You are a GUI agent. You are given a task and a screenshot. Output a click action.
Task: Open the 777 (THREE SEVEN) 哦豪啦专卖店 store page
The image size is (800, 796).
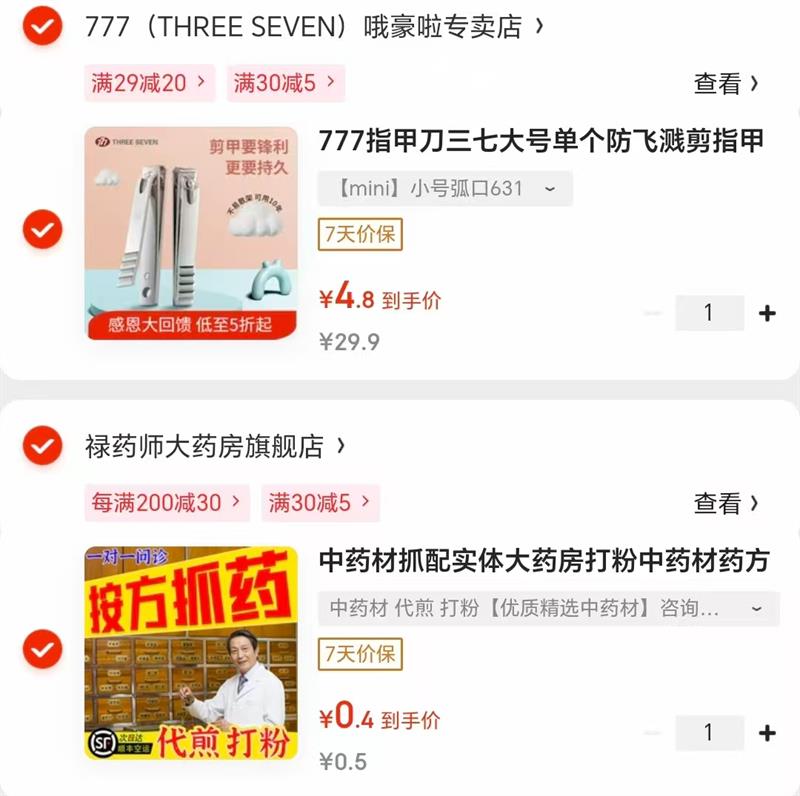tap(314, 27)
